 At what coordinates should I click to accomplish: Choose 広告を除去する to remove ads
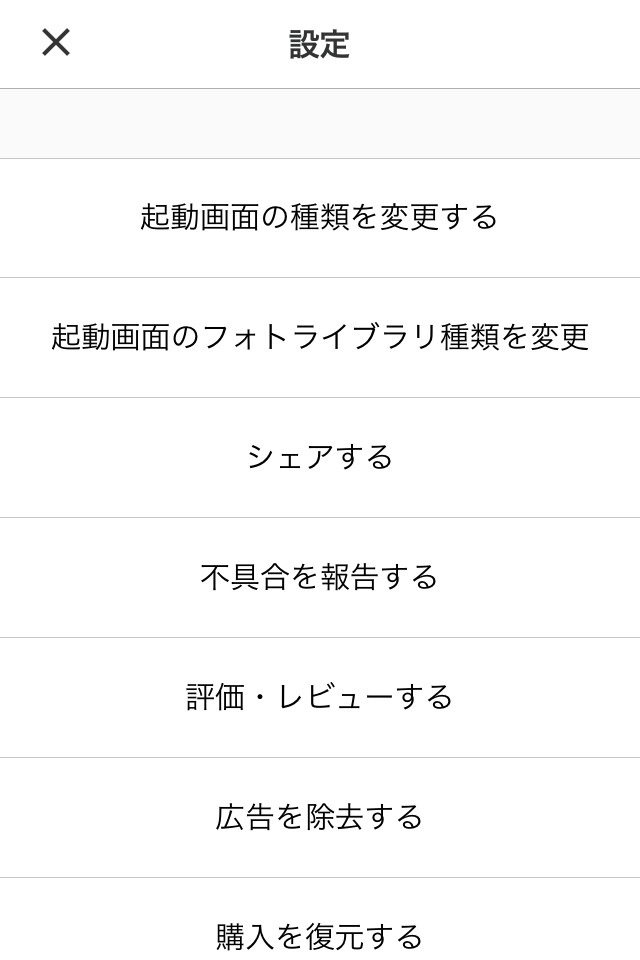coord(320,817)
